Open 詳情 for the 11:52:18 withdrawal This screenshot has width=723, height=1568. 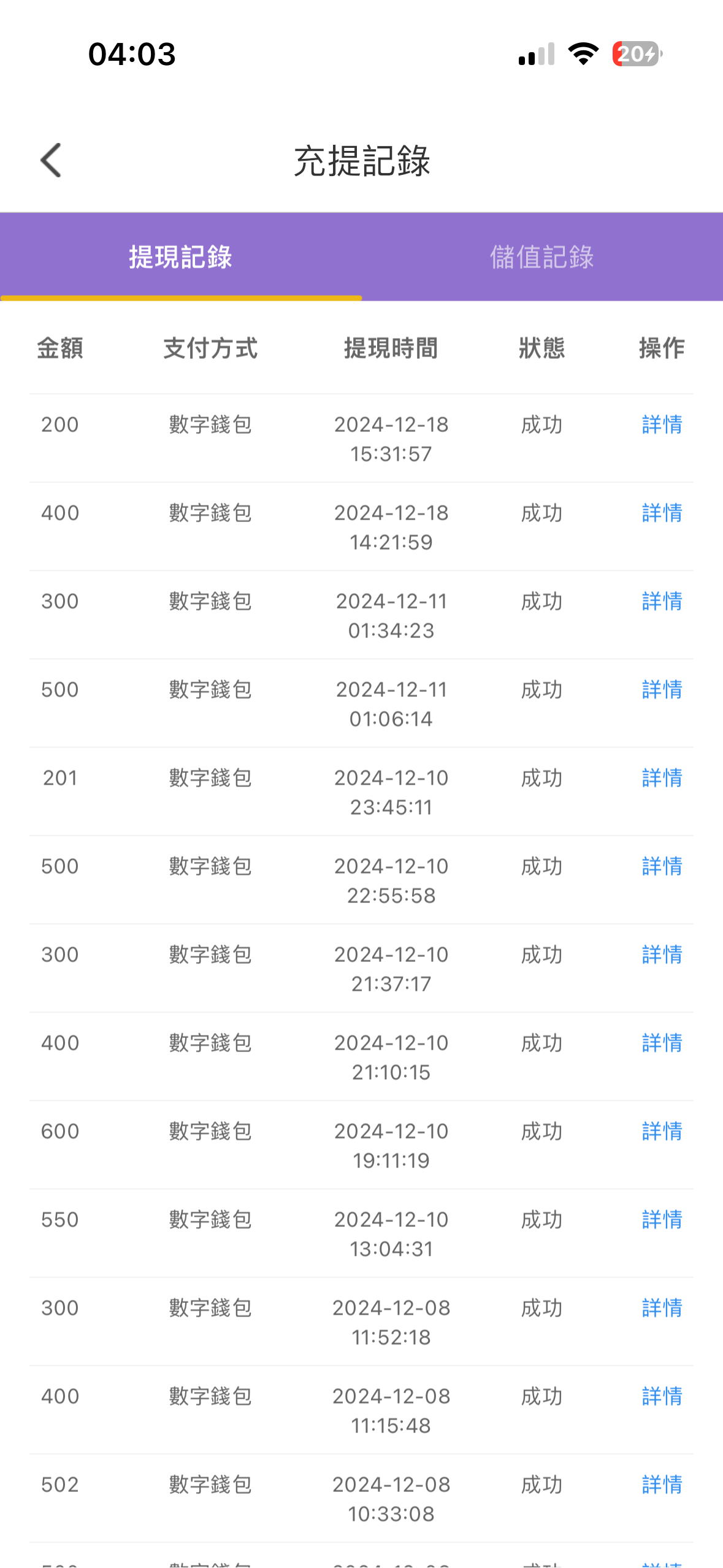pyautogui.click(x=662, y=1308)
